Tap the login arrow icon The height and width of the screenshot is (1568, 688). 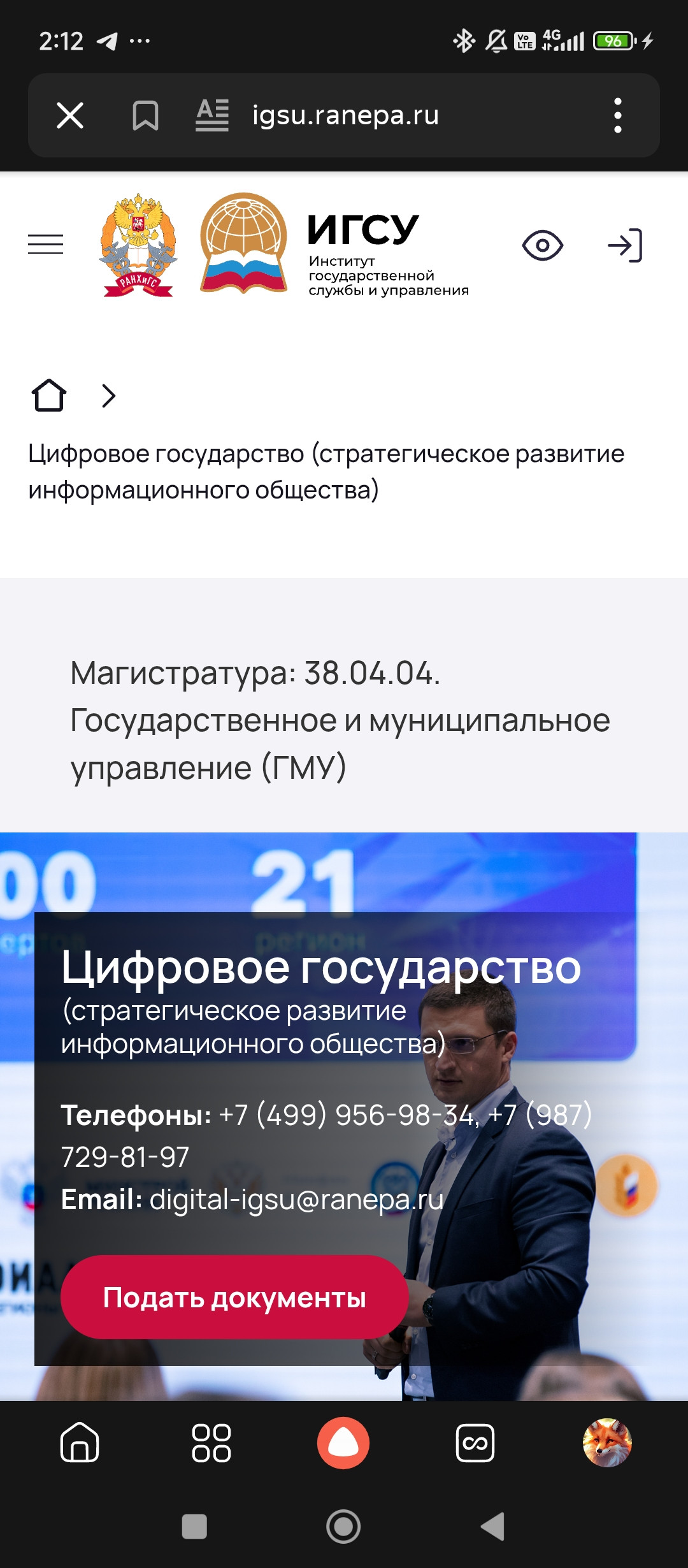coord(625,245)
